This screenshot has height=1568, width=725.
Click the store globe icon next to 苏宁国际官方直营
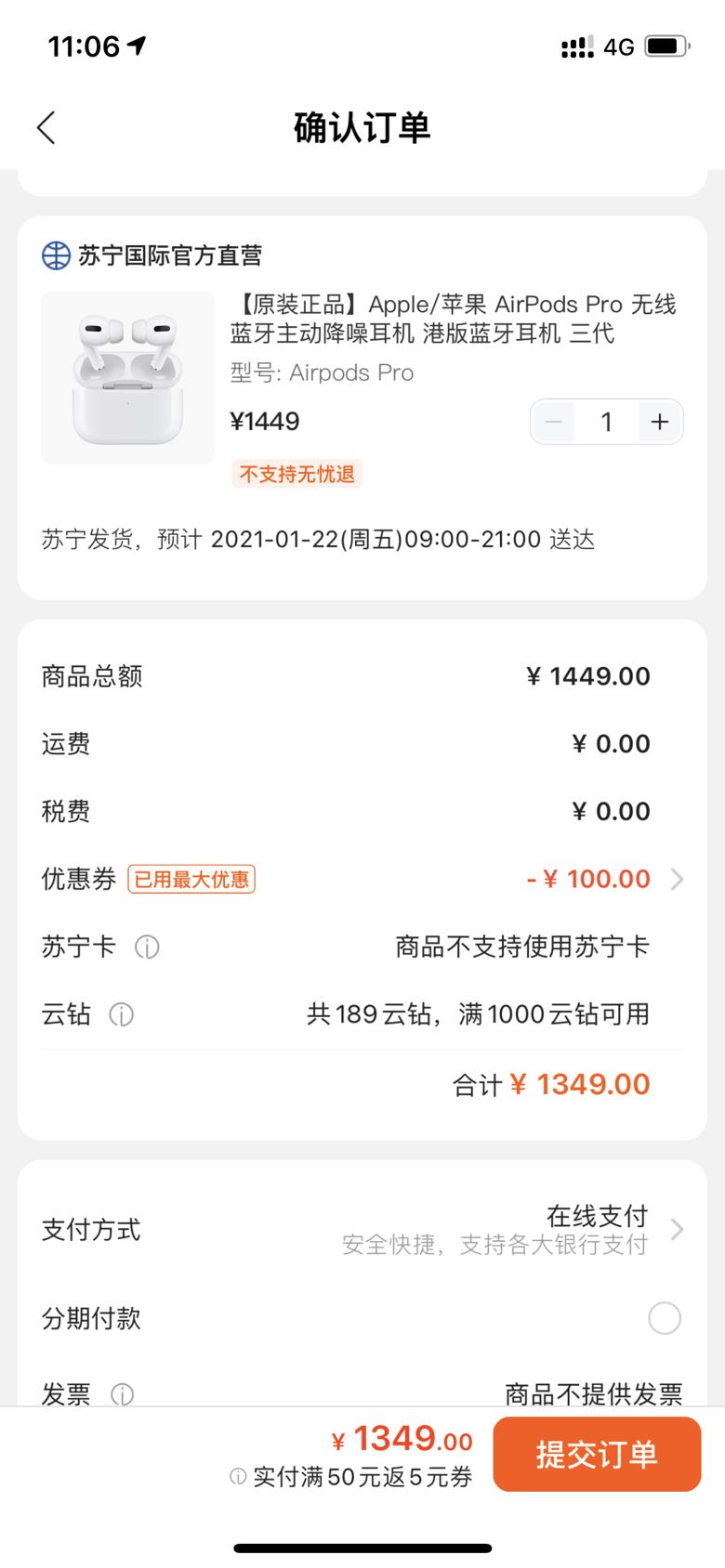pos(56,253)
